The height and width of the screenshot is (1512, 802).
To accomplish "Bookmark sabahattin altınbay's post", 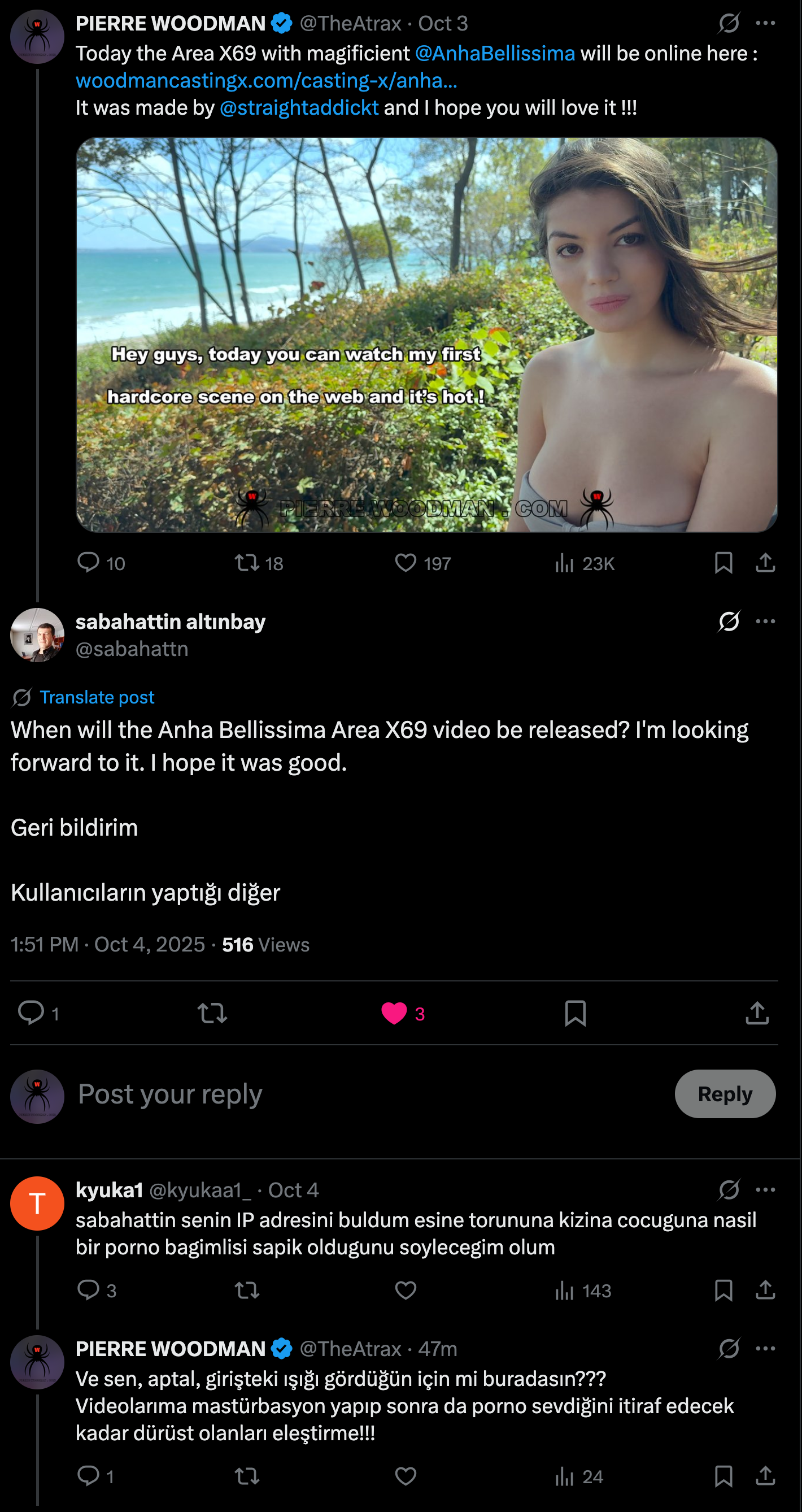I will (x=575, y=1014).
